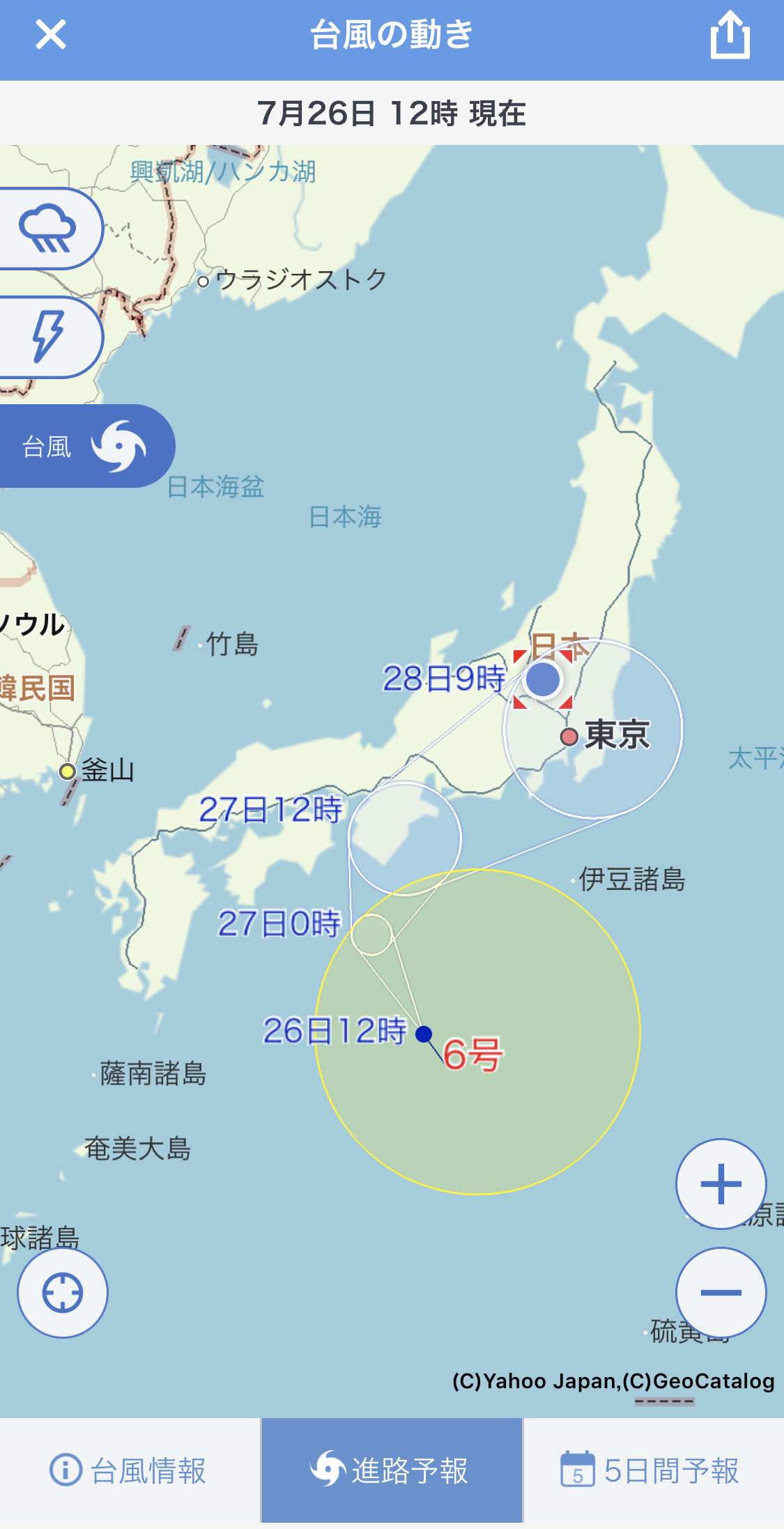Tap the 28日9時 forecast position marker
Screen dimensions: 784x1529
point(543,679)
